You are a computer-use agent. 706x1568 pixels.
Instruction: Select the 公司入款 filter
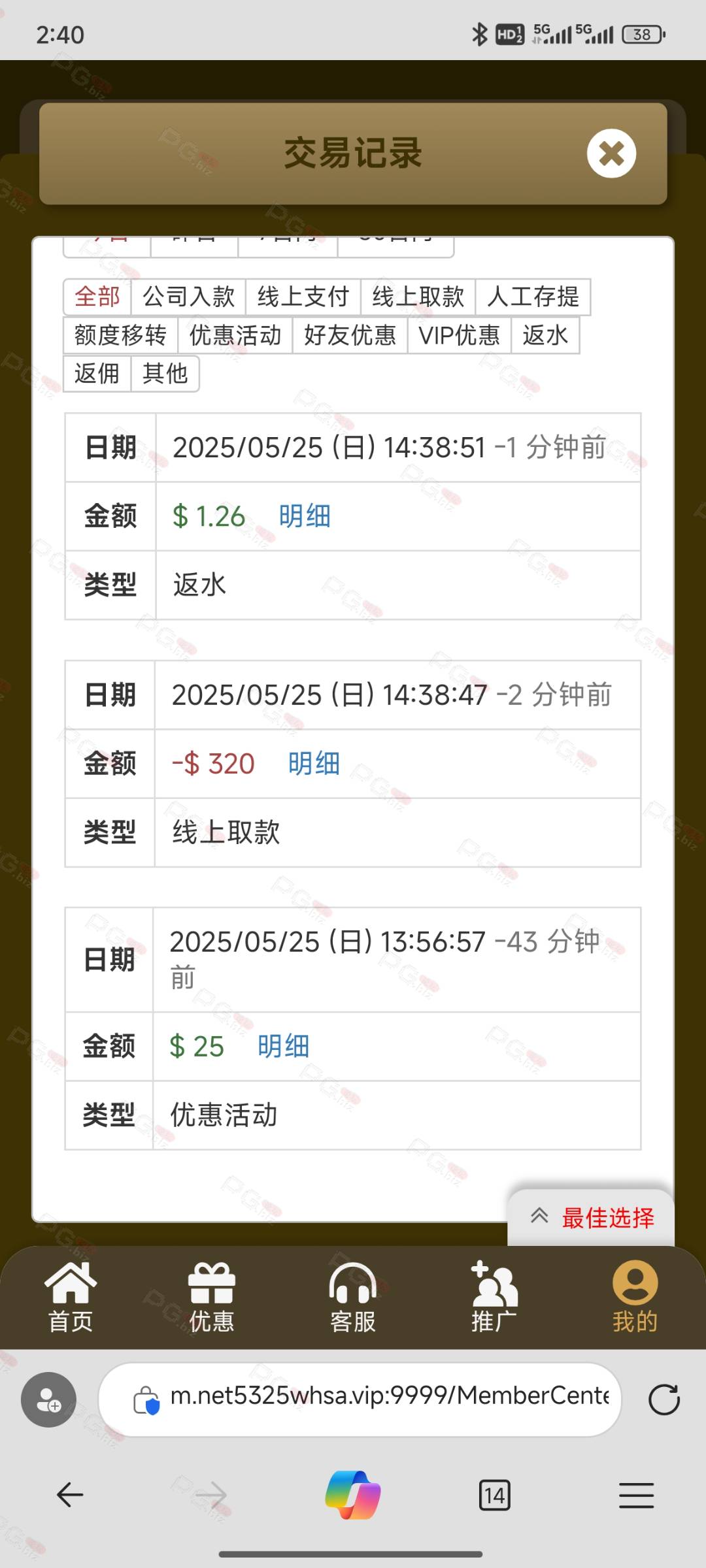188,297
